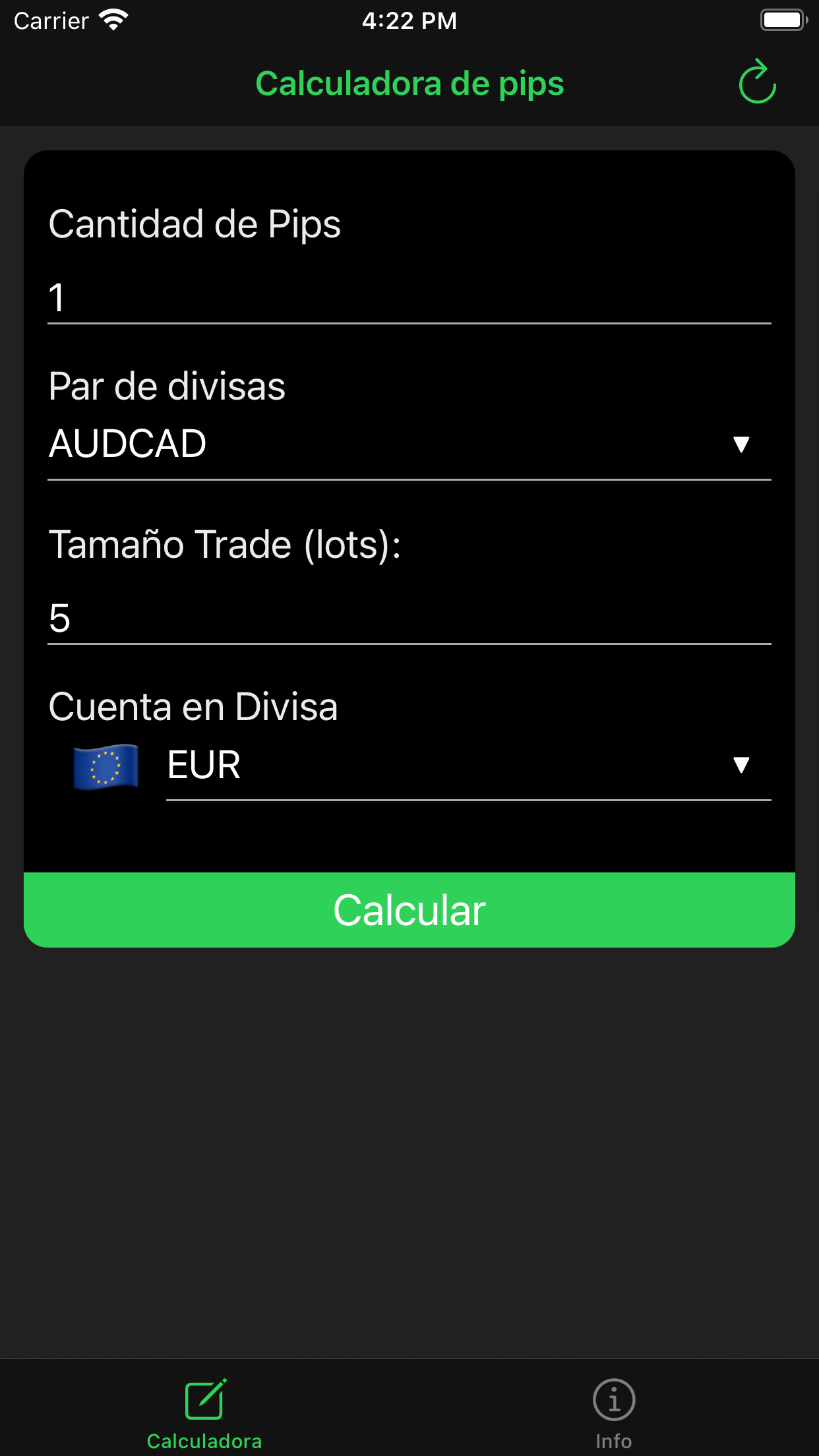Tap the green Calcular button

[x=409, y=910]
